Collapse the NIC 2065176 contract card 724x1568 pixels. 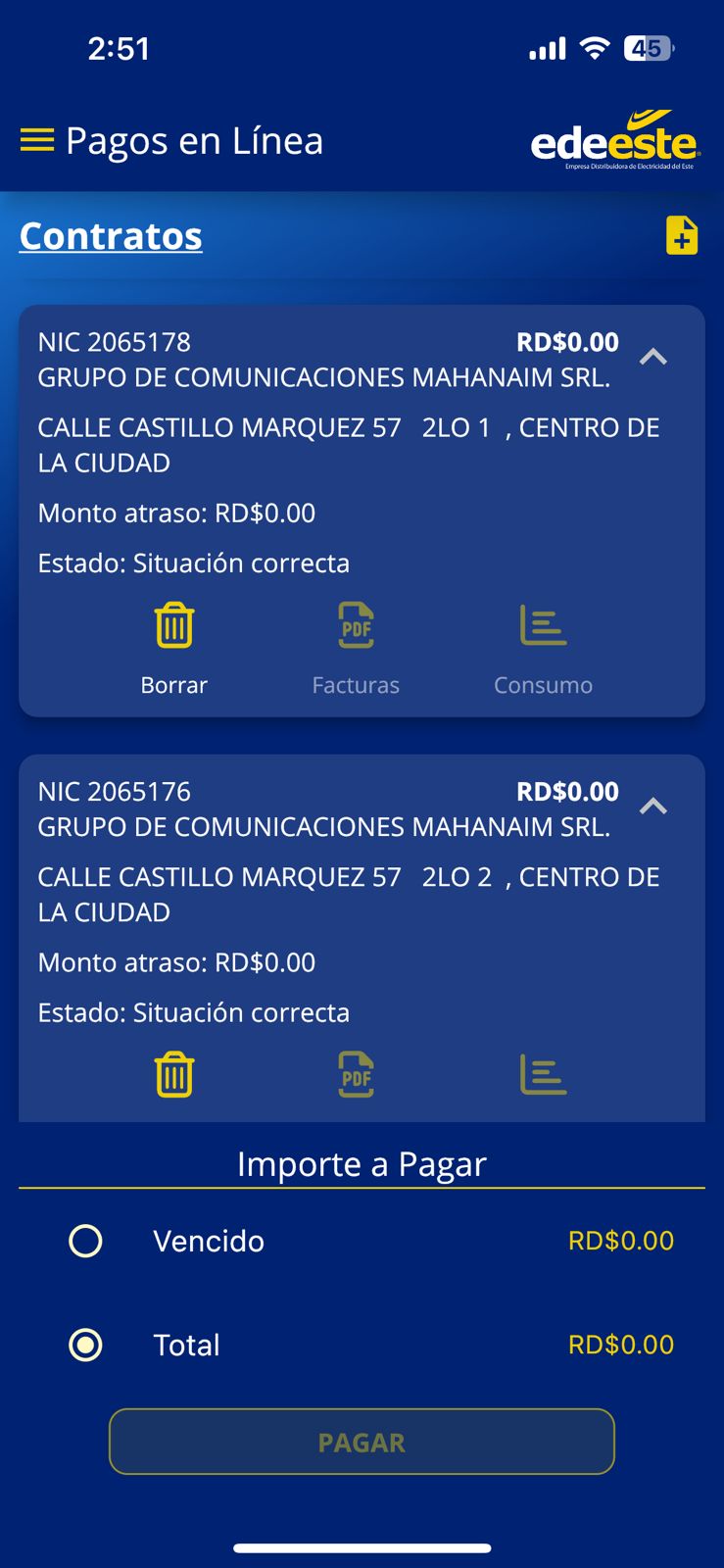(x=653, y=807)
